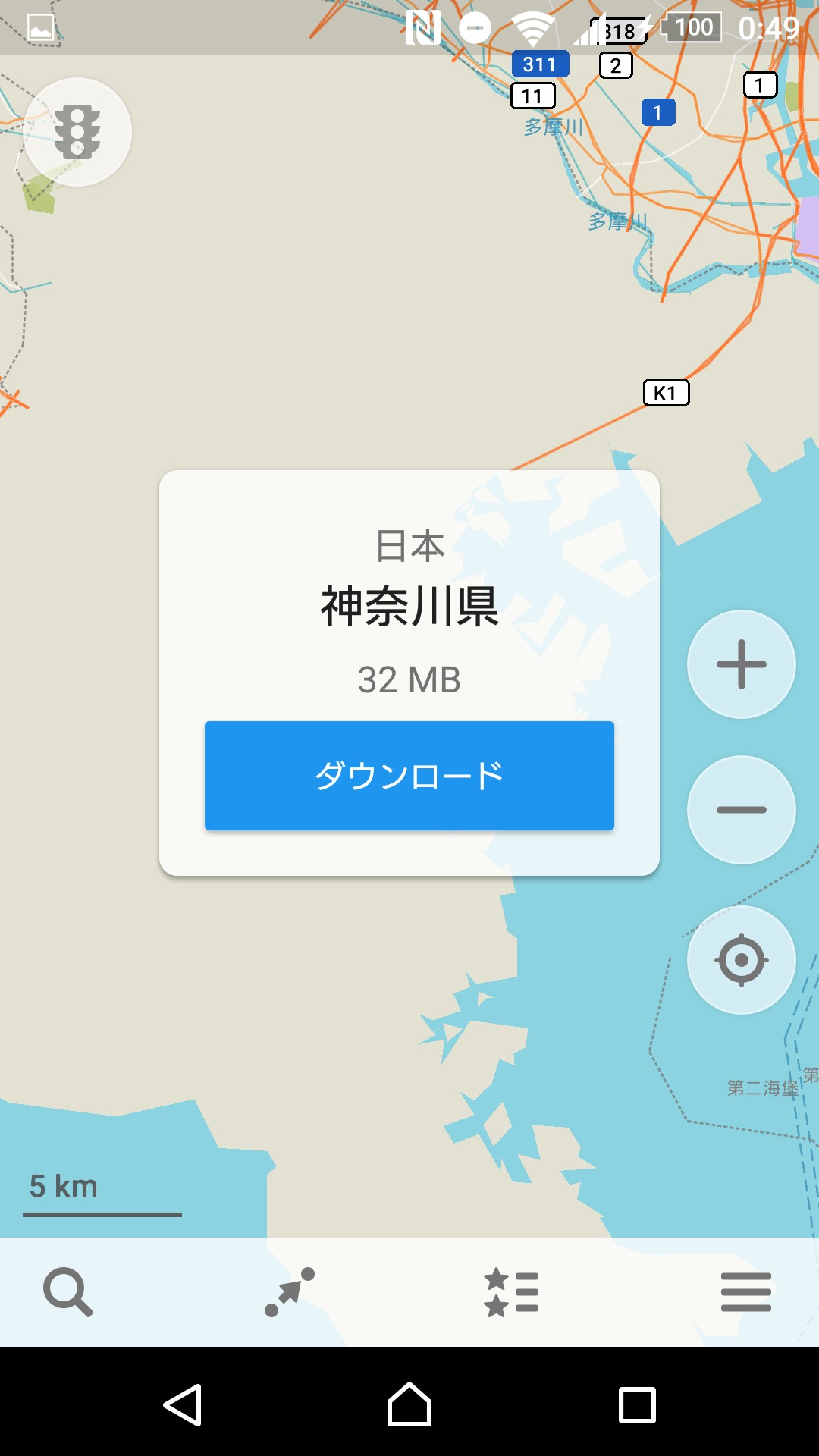Open the bookmarks list

[x=512, y=1292]
